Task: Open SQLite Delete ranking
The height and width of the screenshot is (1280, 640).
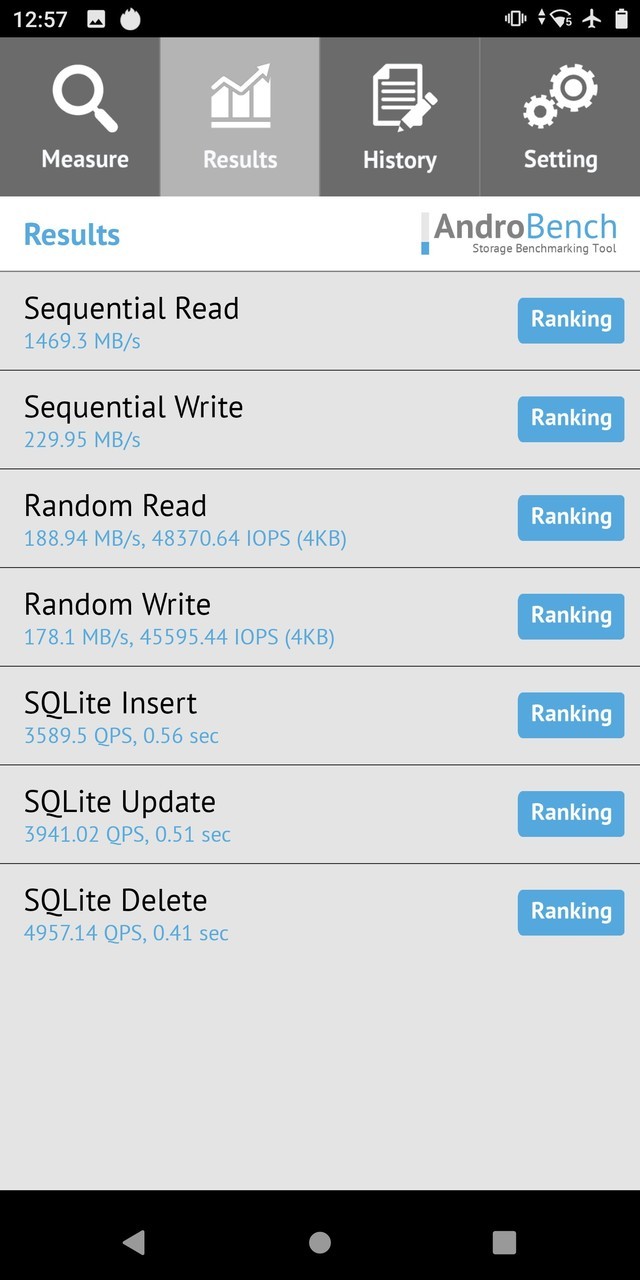Action: click(x=571, y=912)
